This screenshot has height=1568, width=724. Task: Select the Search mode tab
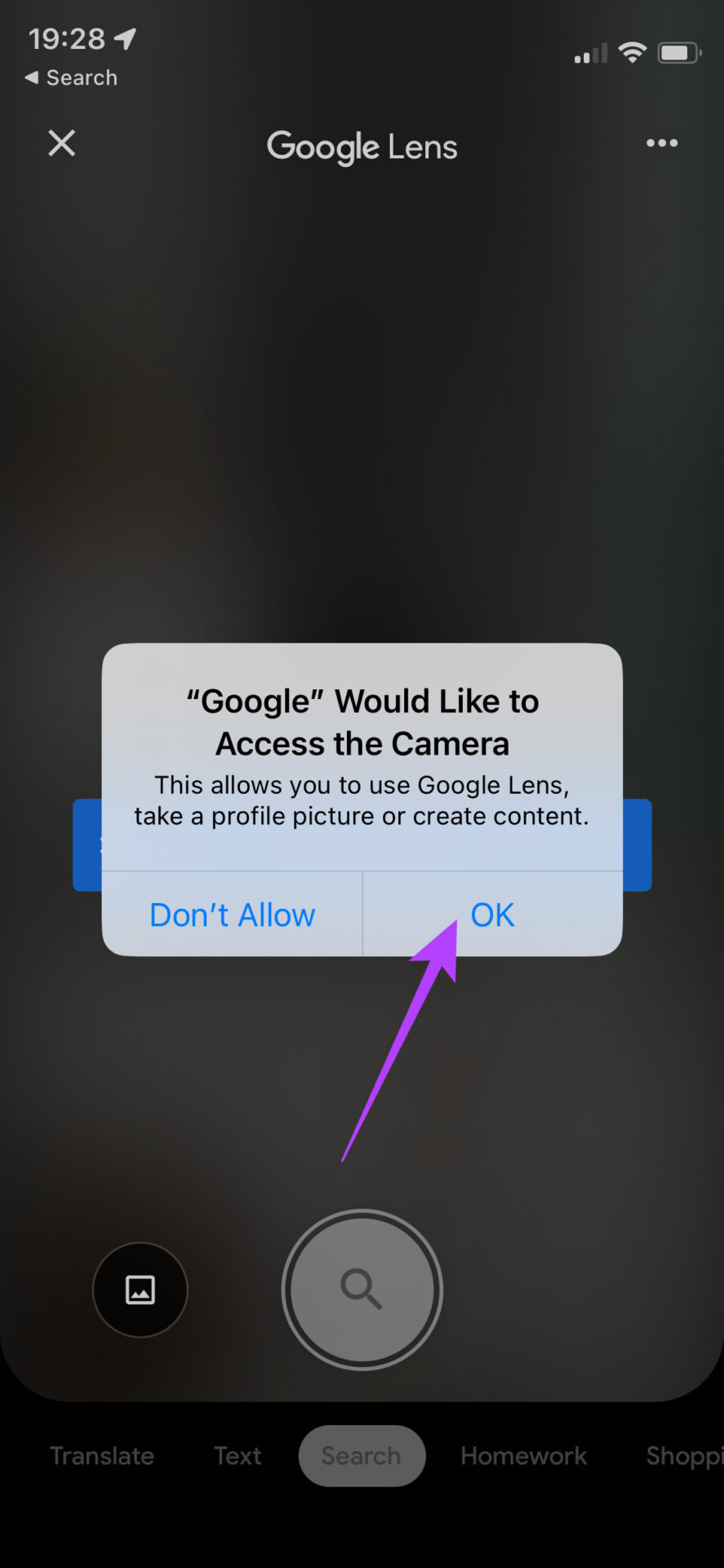[362, 1455]
